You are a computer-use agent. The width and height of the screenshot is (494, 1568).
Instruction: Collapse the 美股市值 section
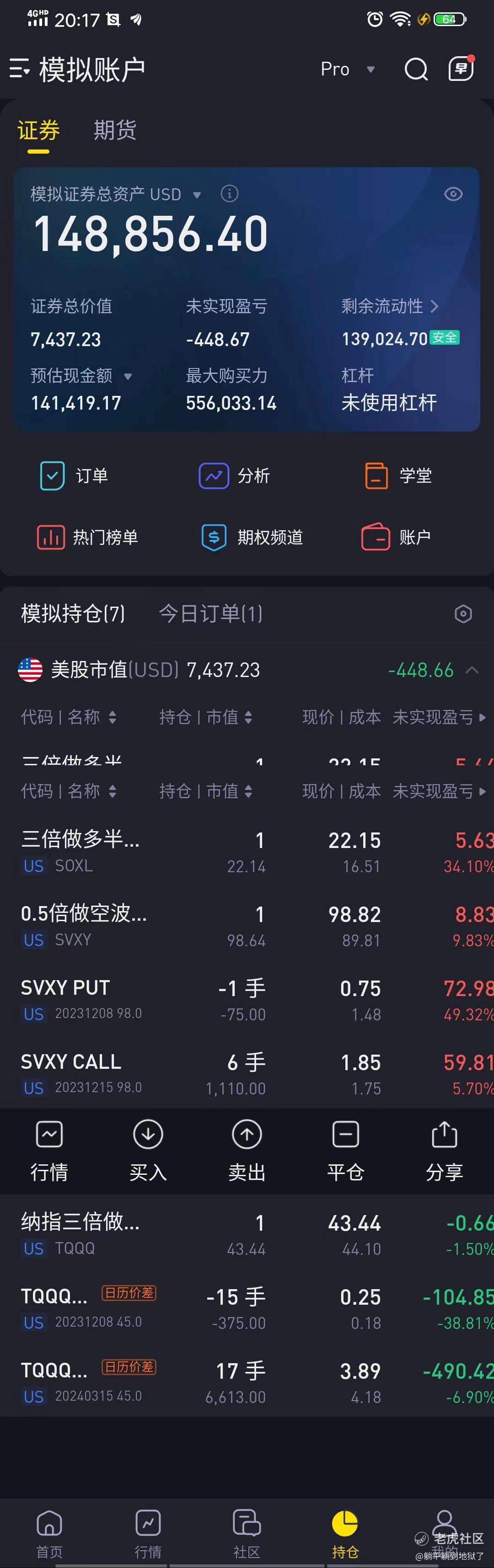[472, 670]
